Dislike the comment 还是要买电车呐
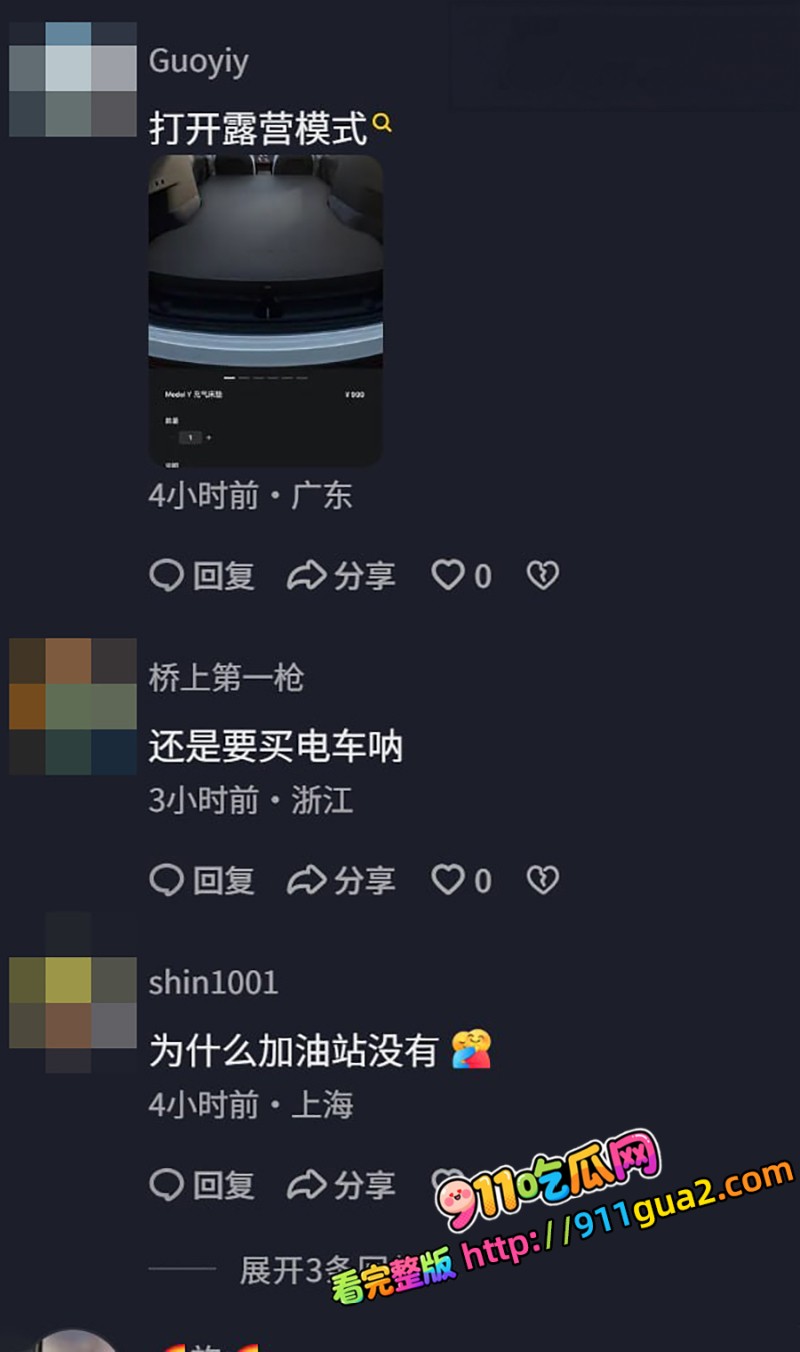Screen dimensions: 800x1352 tap(543, 880)
